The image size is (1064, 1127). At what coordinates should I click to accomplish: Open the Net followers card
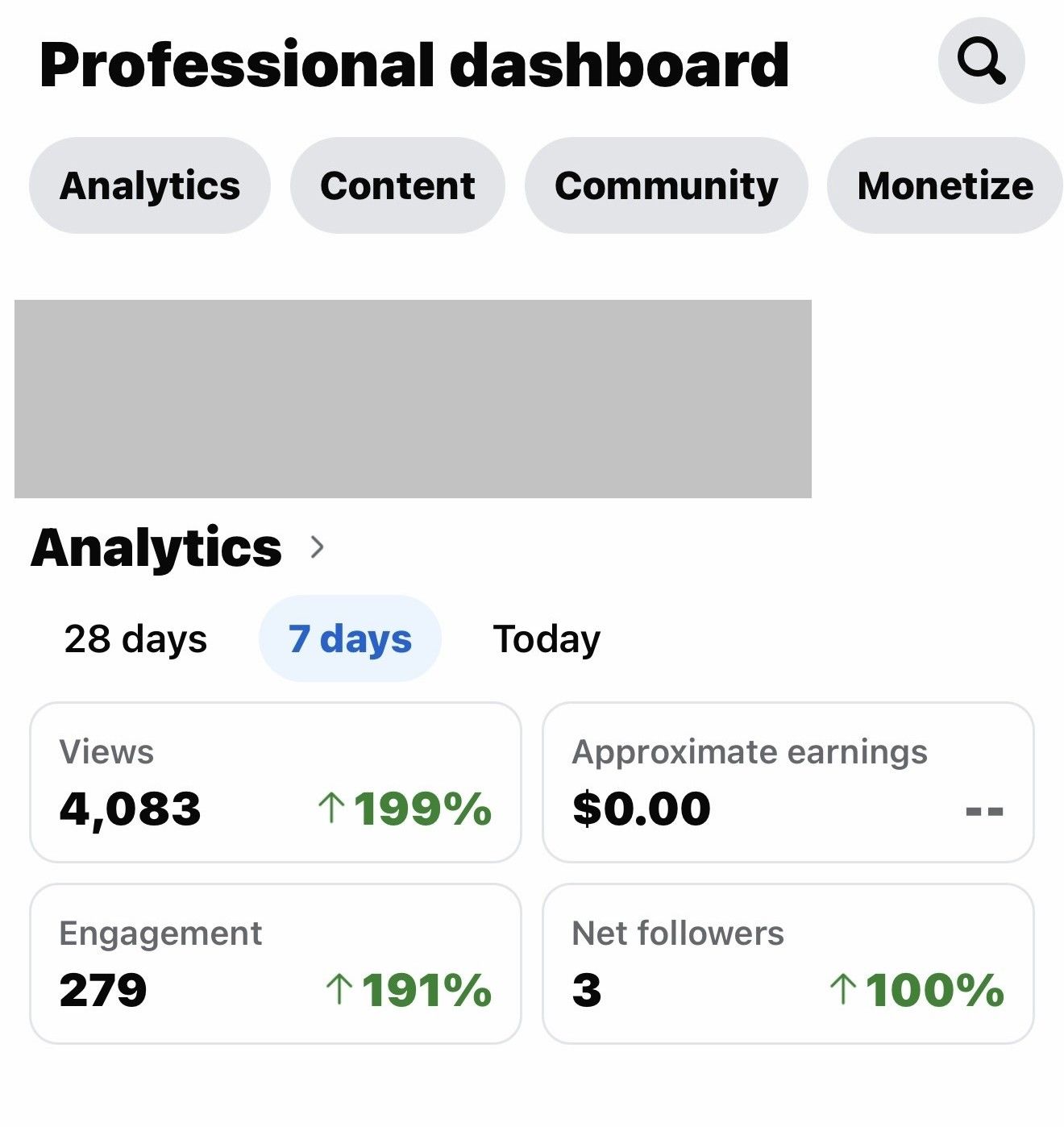click(788, 963)
